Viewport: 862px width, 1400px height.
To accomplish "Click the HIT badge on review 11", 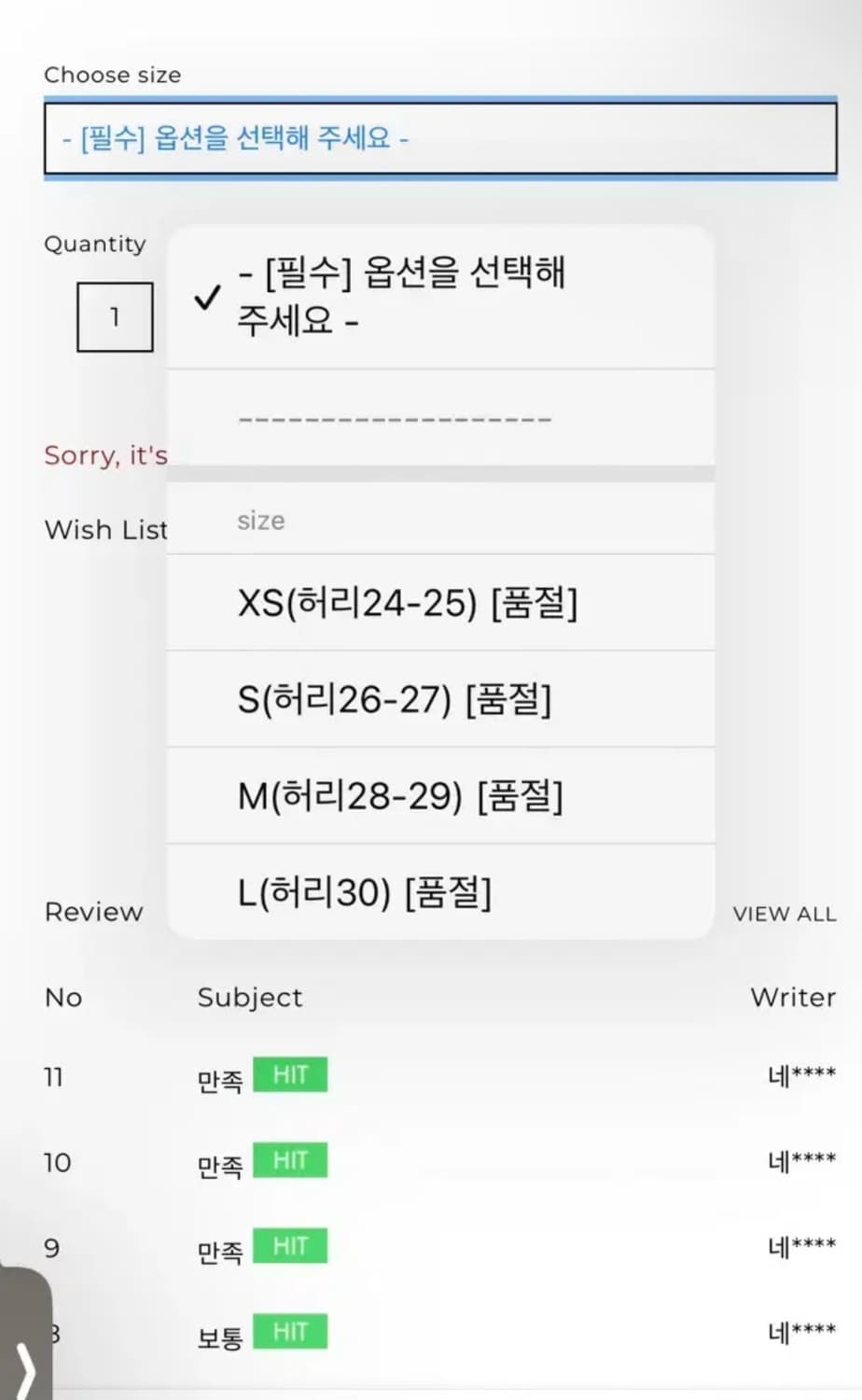I will coord(289,1074).
